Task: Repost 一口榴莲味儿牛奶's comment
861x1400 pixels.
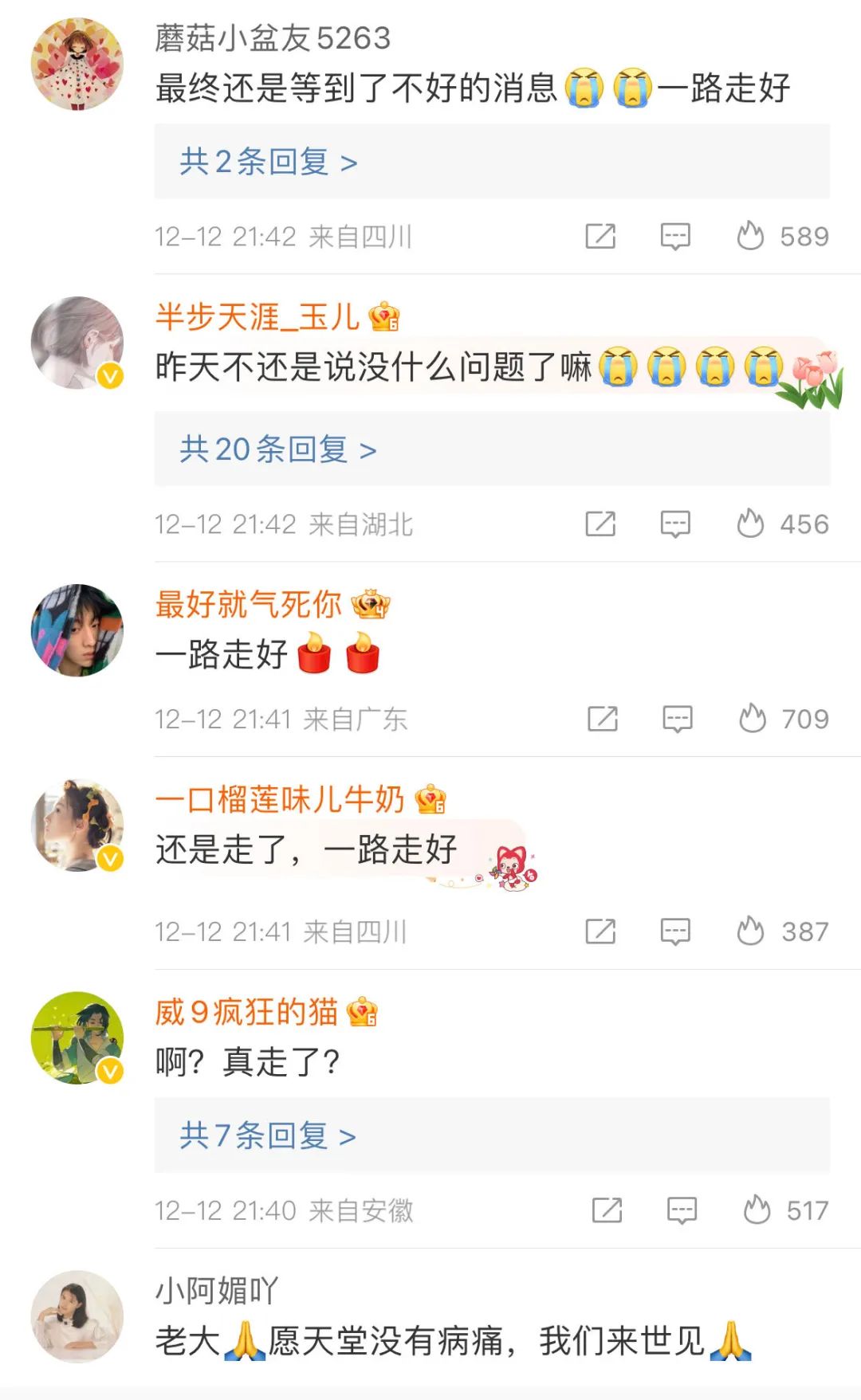Action: point(600,931)
